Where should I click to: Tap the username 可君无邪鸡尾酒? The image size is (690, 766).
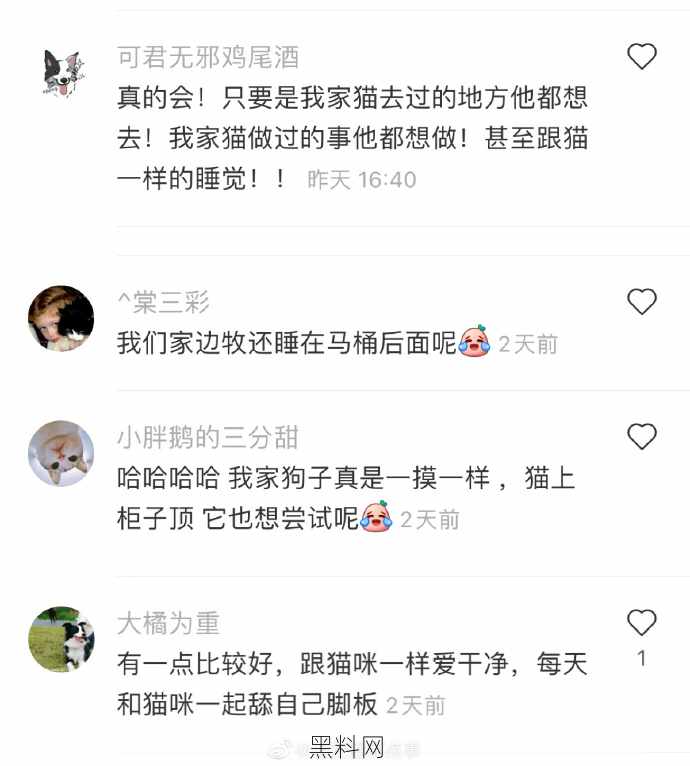[208, 57]
